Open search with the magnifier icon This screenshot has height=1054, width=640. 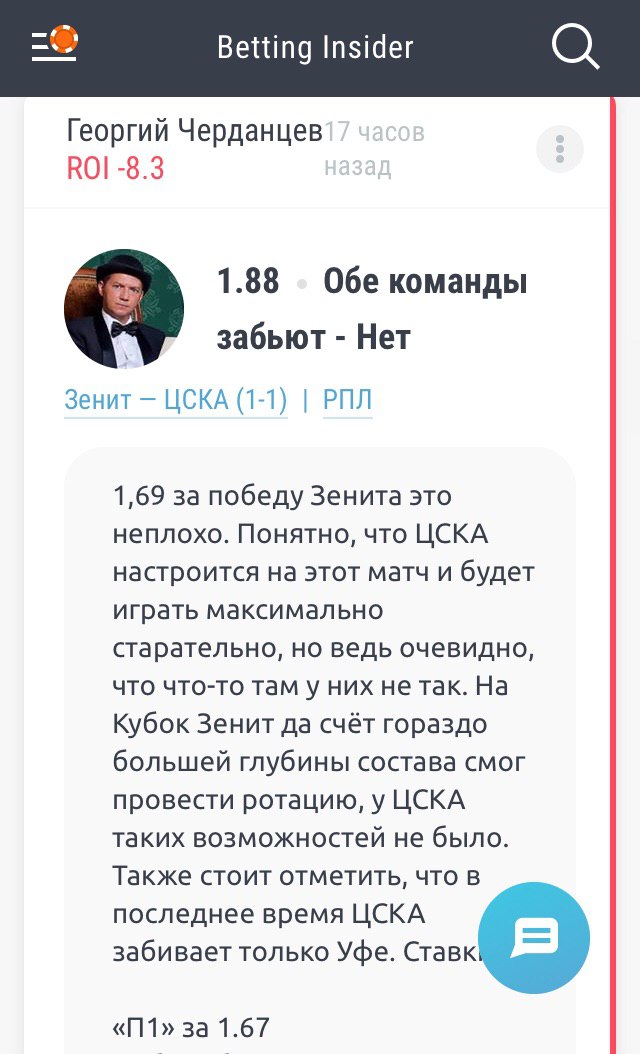[x=575, y=46]
